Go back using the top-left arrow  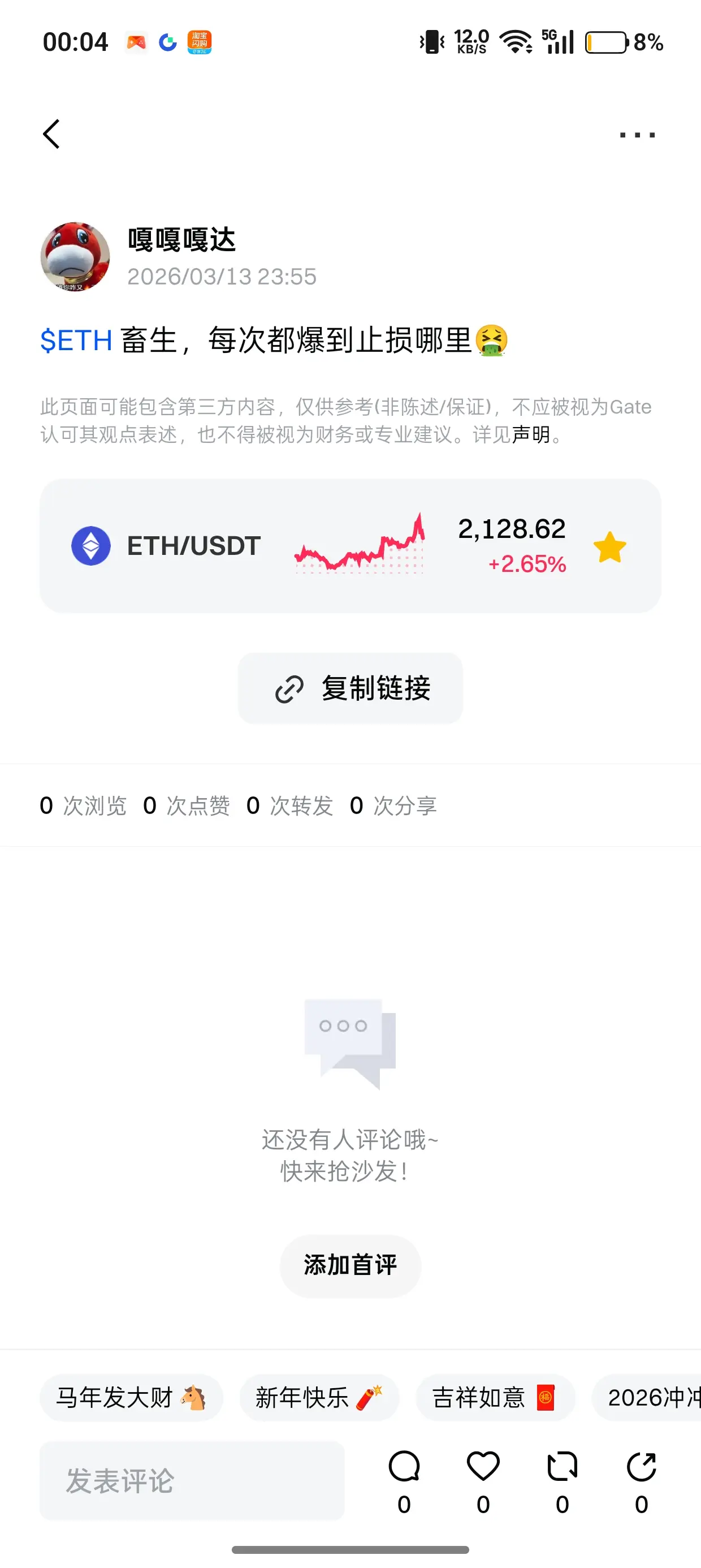(51, 134)
